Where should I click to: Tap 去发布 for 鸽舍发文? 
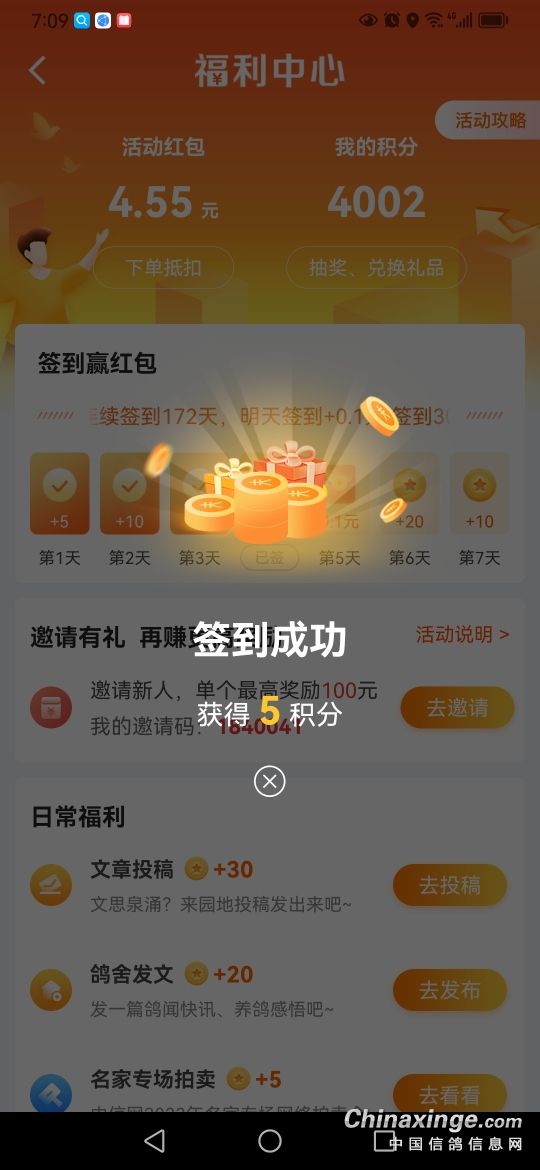(450, 990)
